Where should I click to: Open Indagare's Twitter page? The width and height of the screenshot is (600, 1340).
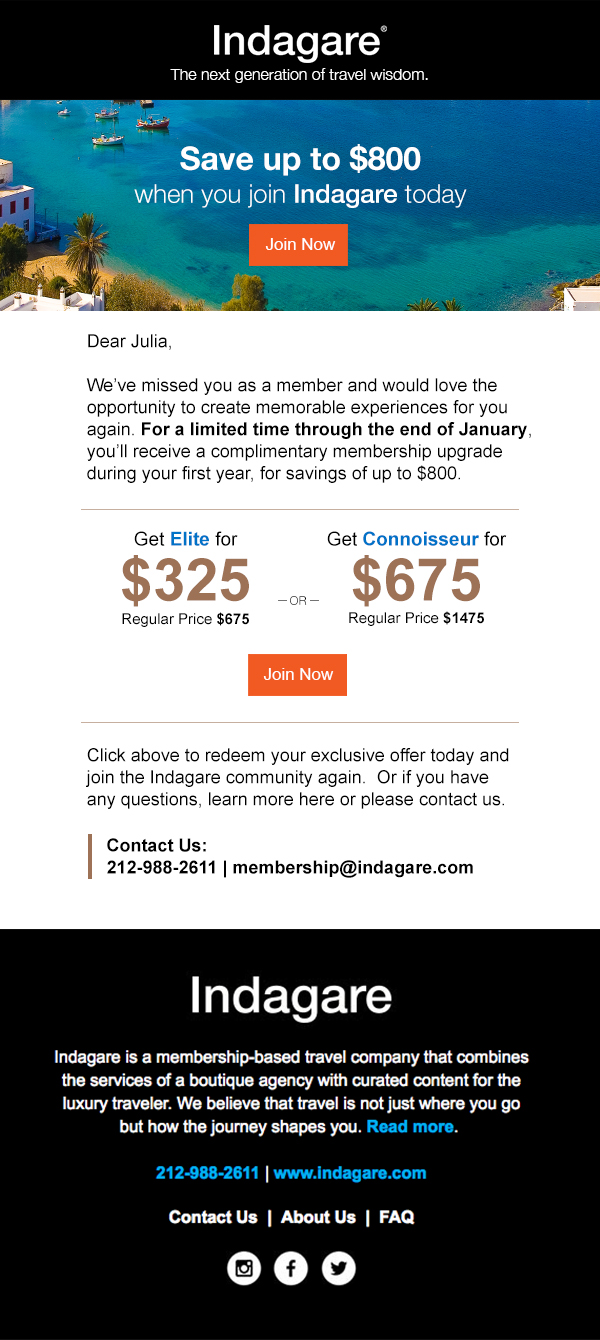point(339,1269)
